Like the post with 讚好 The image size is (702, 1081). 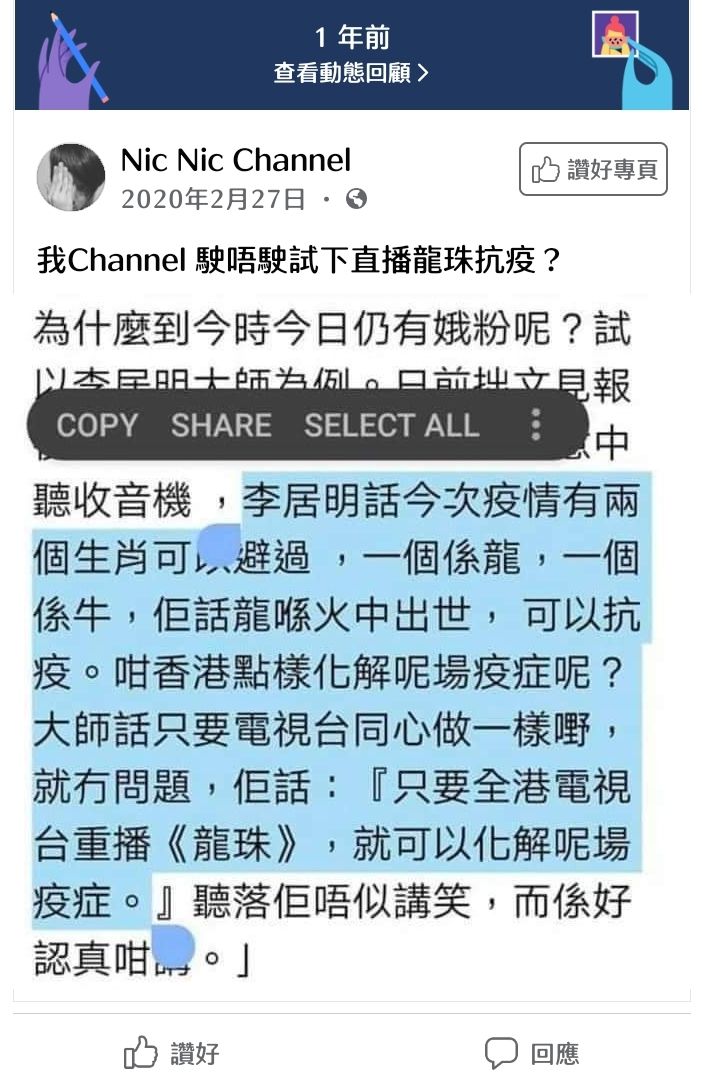point(172,1052)
